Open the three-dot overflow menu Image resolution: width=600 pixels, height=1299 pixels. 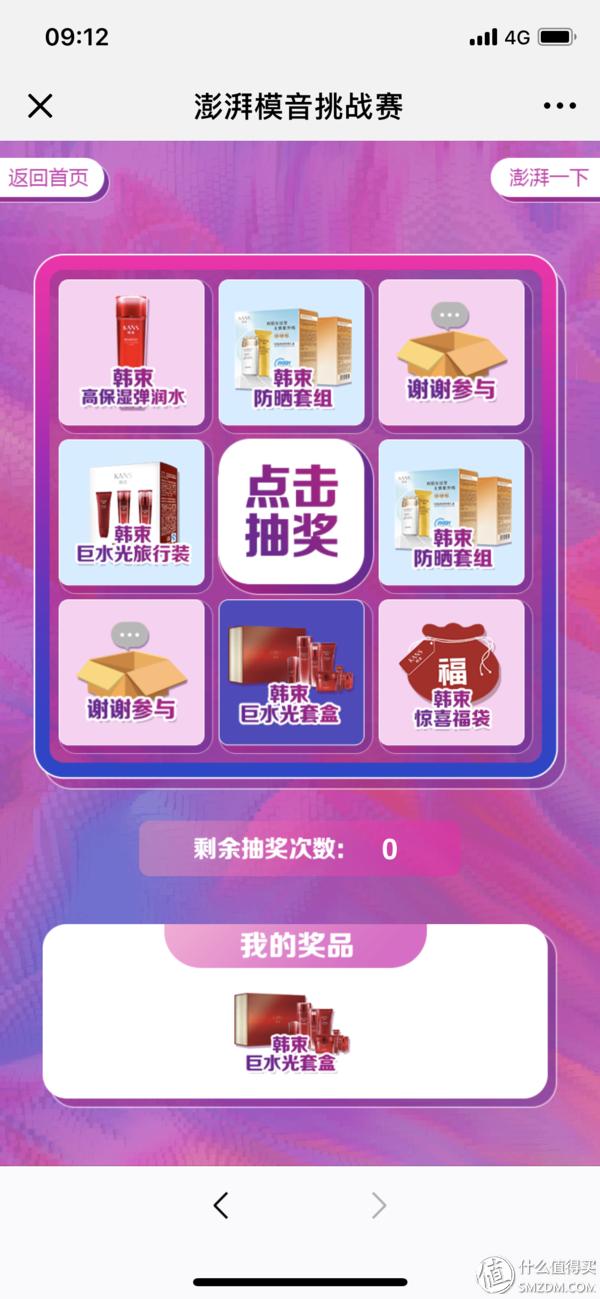pos(559,106)
